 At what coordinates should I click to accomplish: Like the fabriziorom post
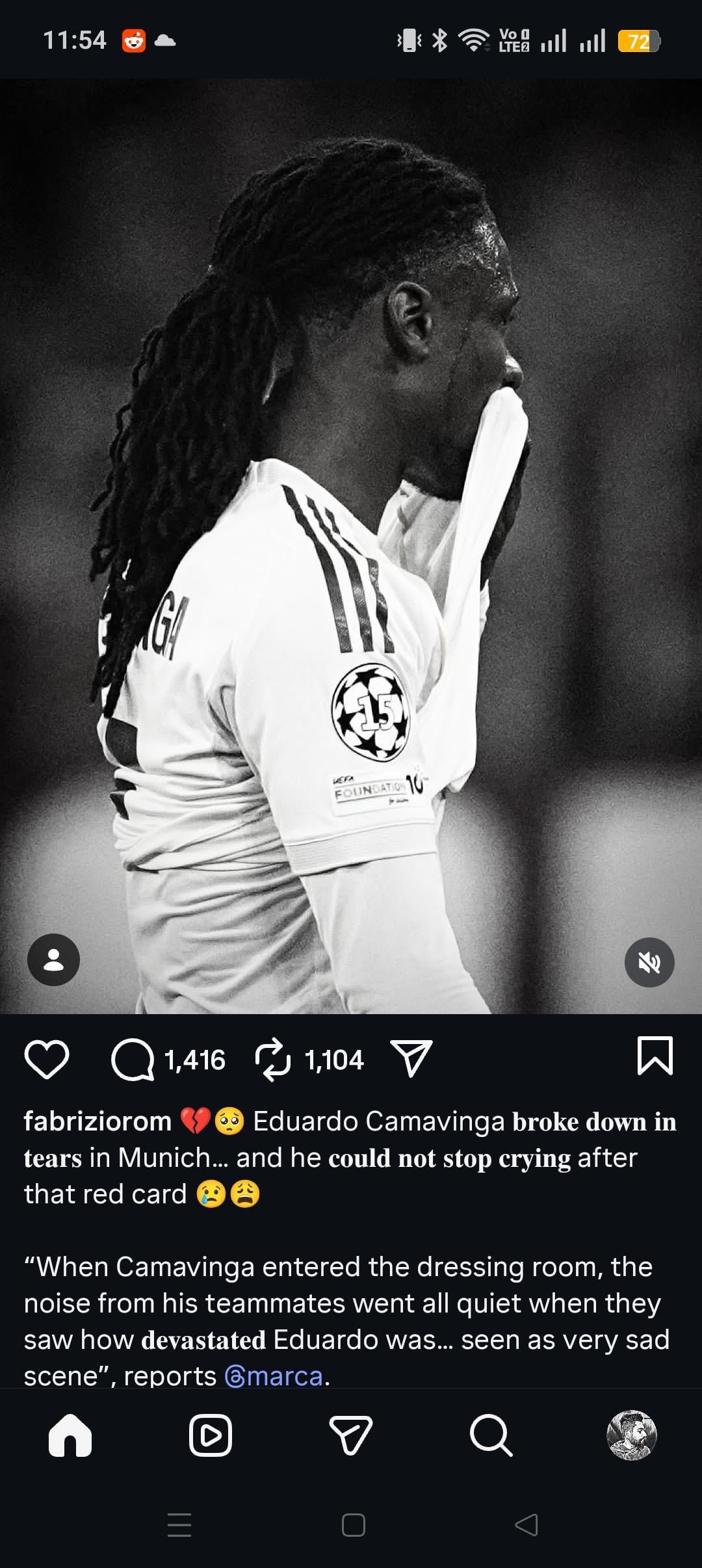pos(47,1059)
